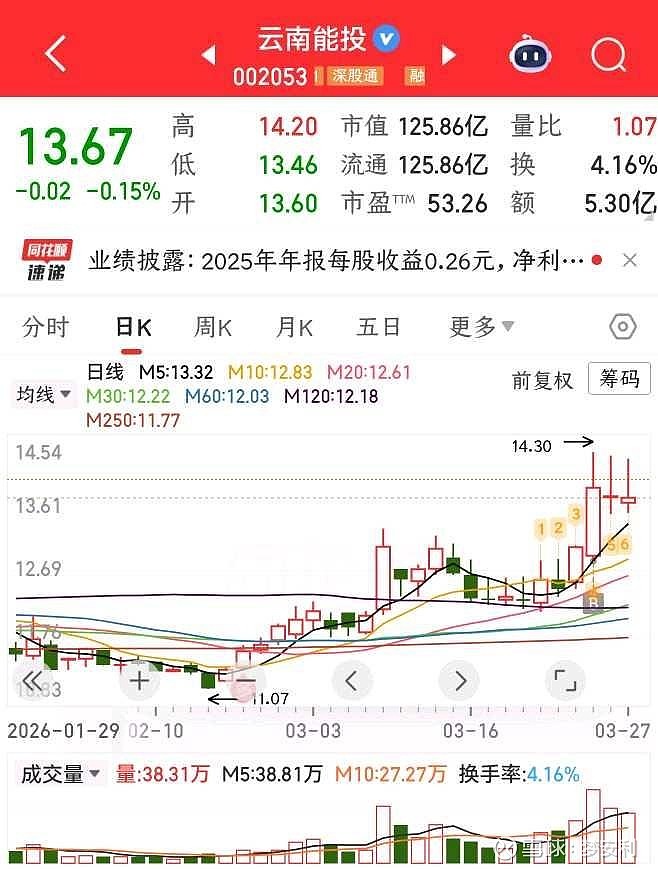Switch to the 五日 chart tab
Screen dimensions: 658x869
click(378, 327)
